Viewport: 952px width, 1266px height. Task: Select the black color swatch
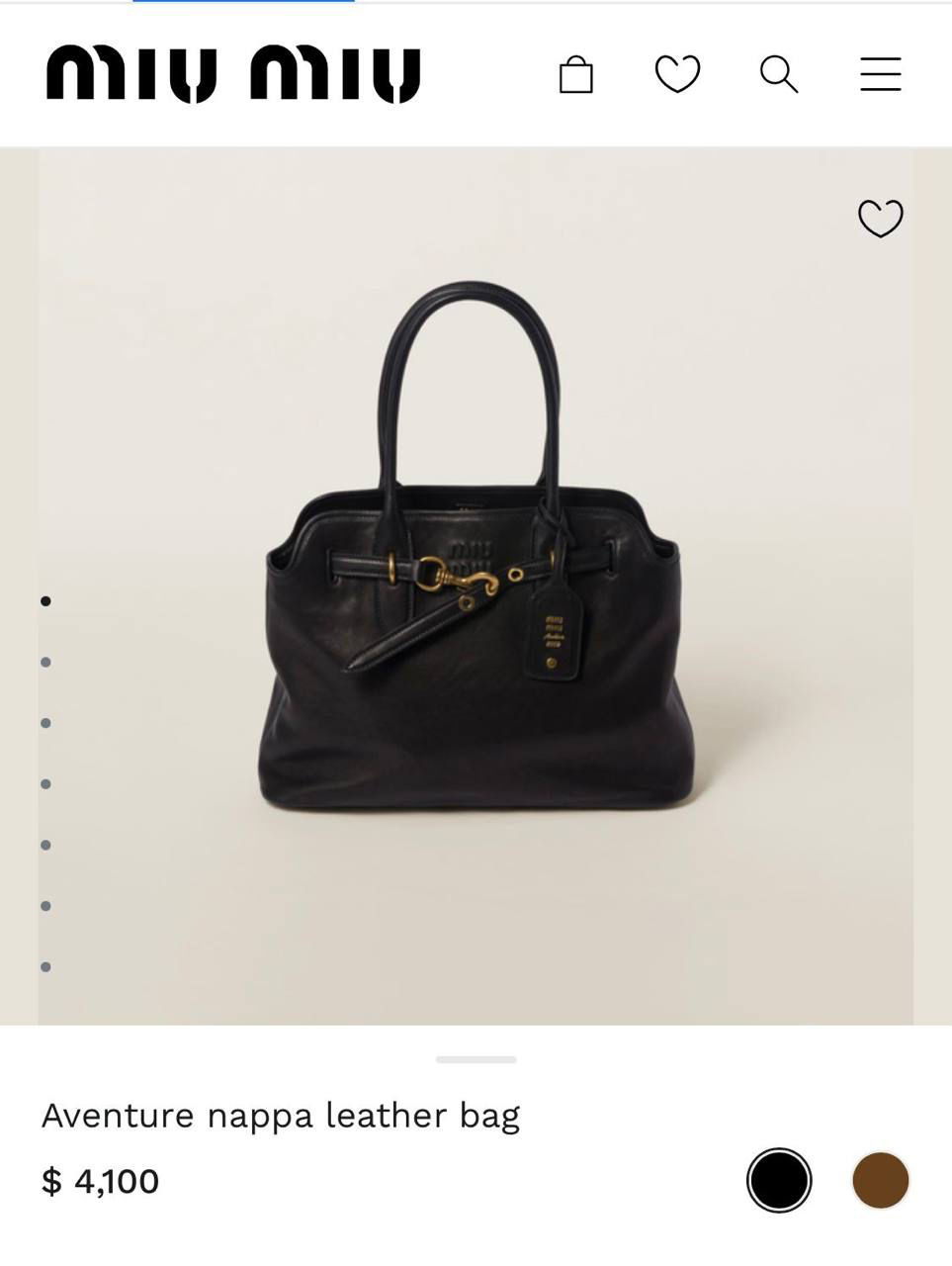pyautogui.click(x=779, y=1181)
